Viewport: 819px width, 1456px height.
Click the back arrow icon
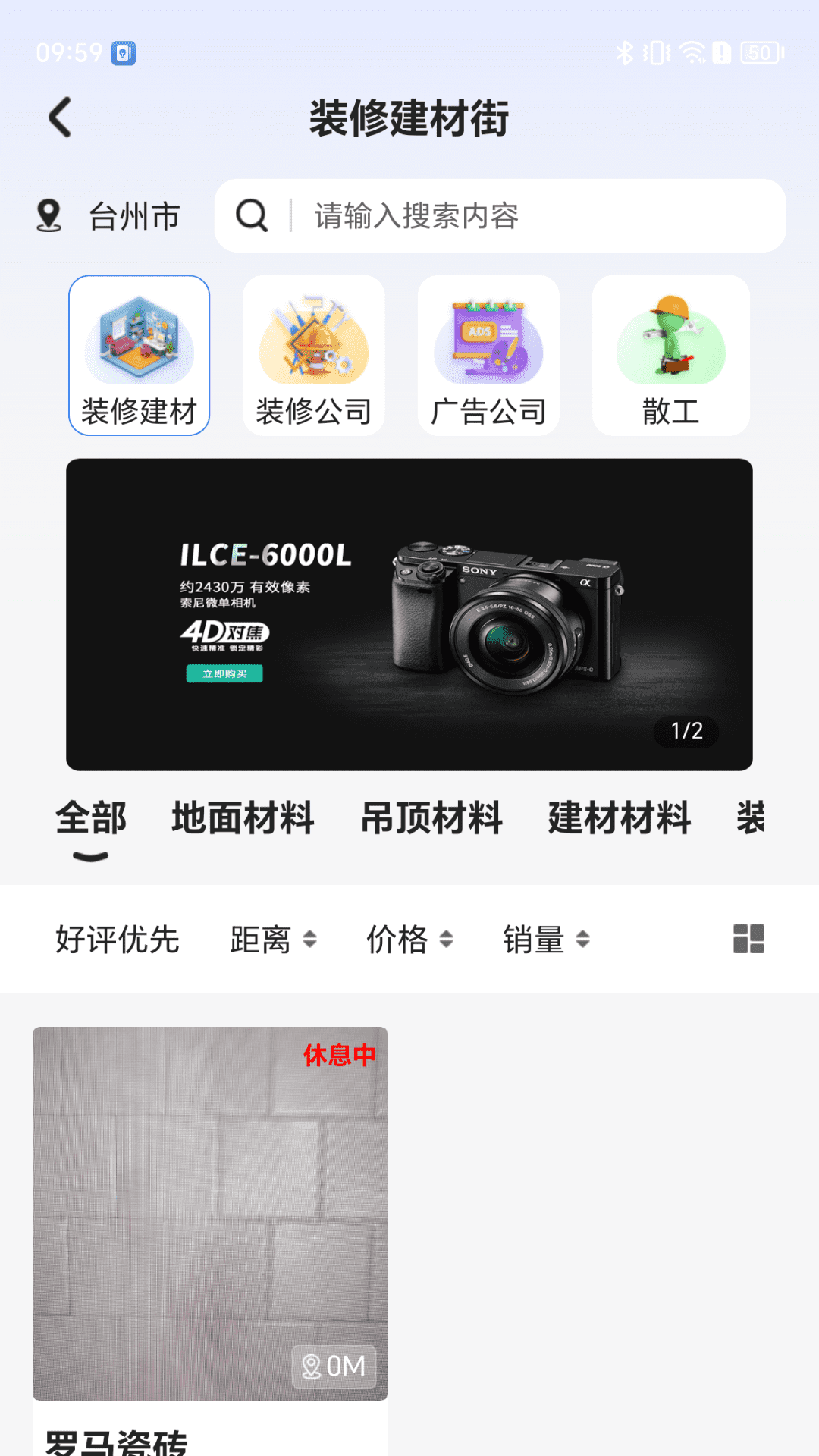tap(60, 118)
